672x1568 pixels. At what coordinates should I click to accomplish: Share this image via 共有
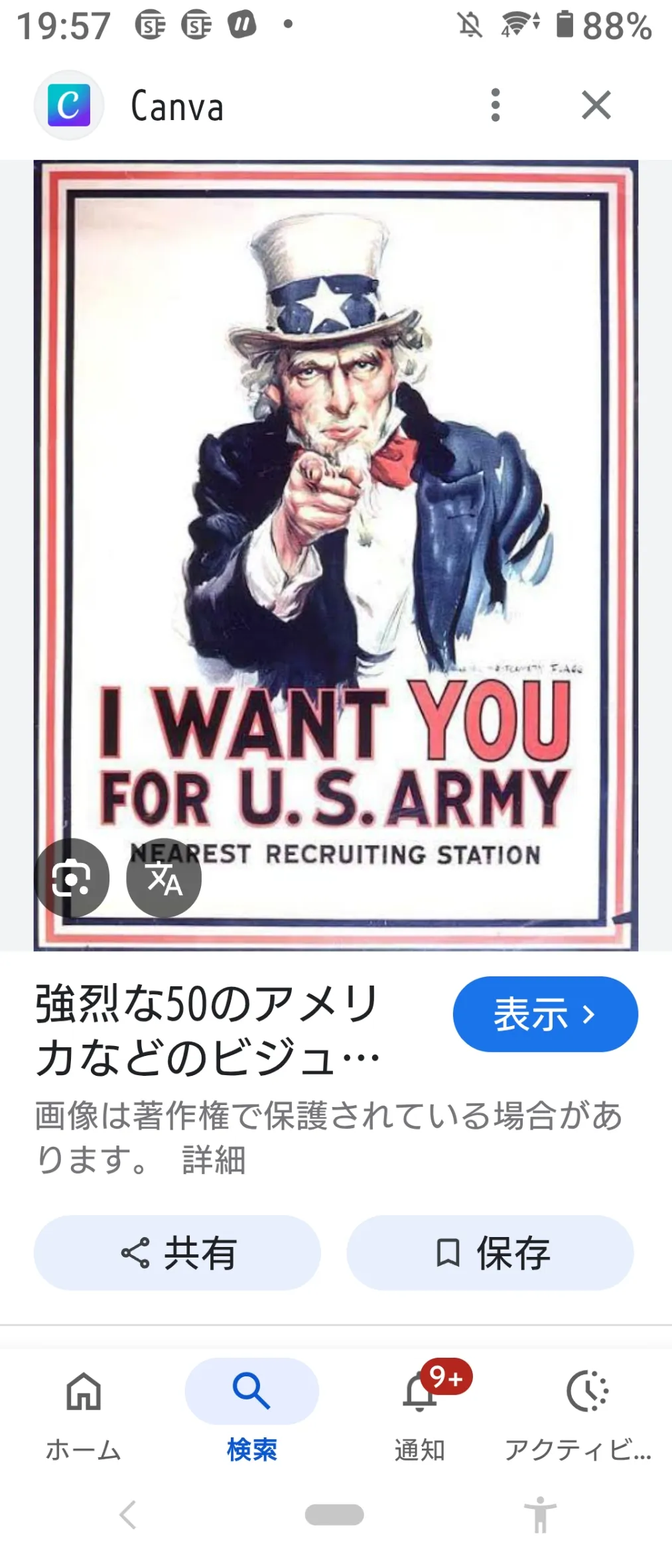177,1252
